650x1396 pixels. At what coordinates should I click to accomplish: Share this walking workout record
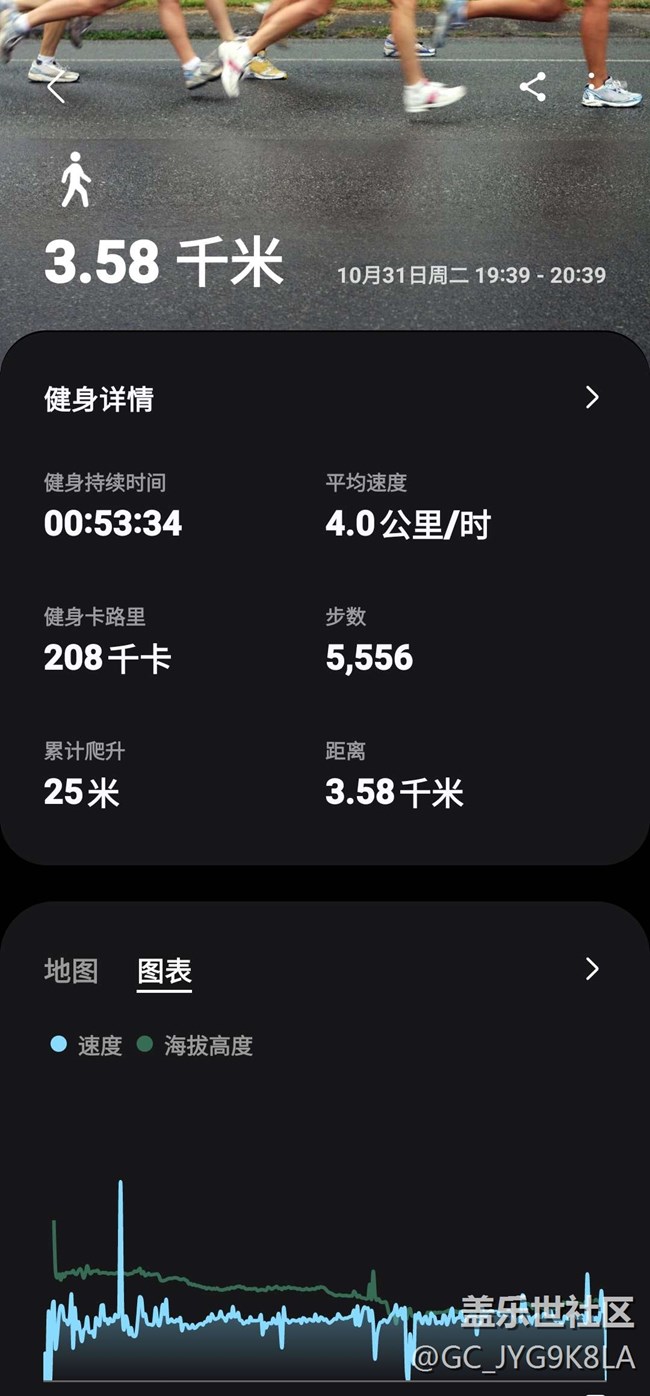tap(532, 87)
